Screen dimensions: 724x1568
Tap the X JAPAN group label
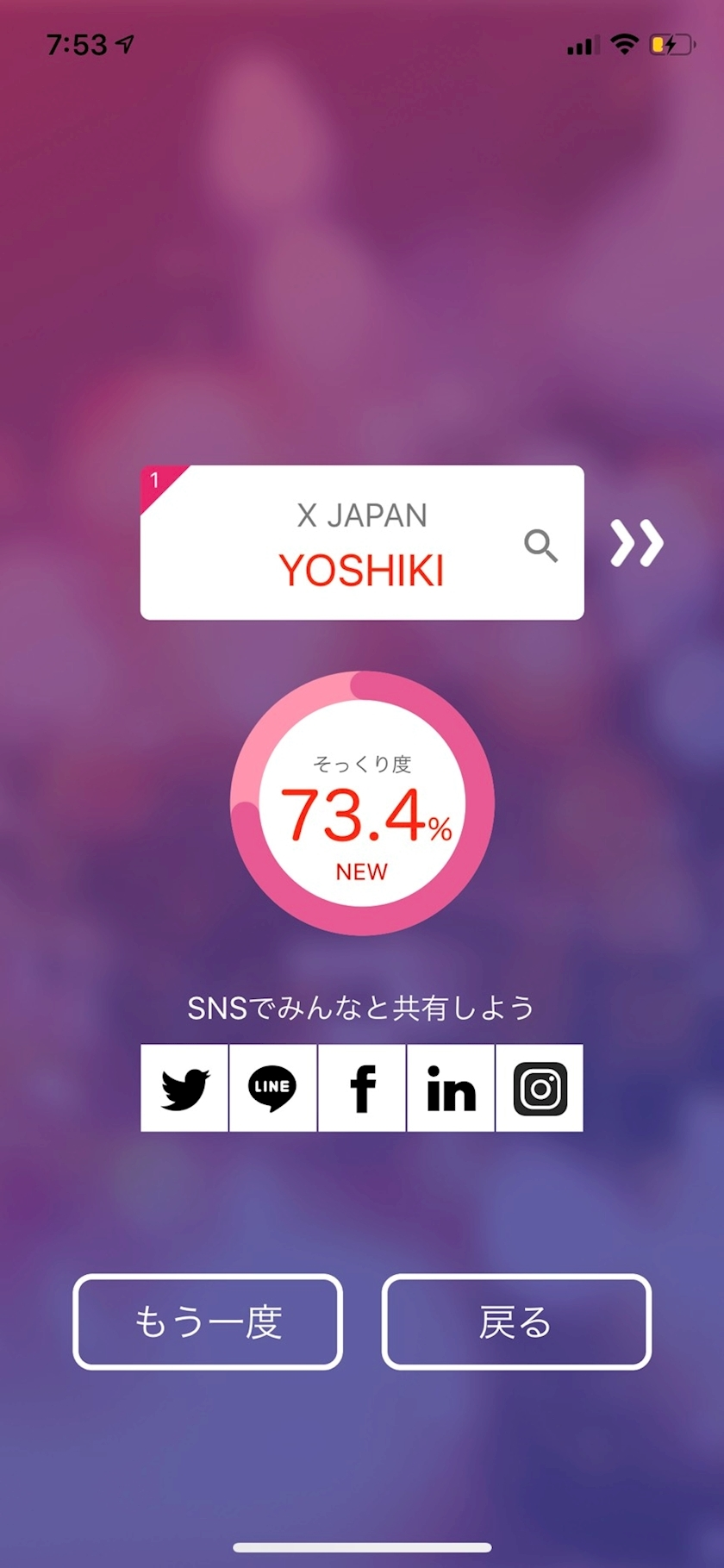tap(360, 514)
